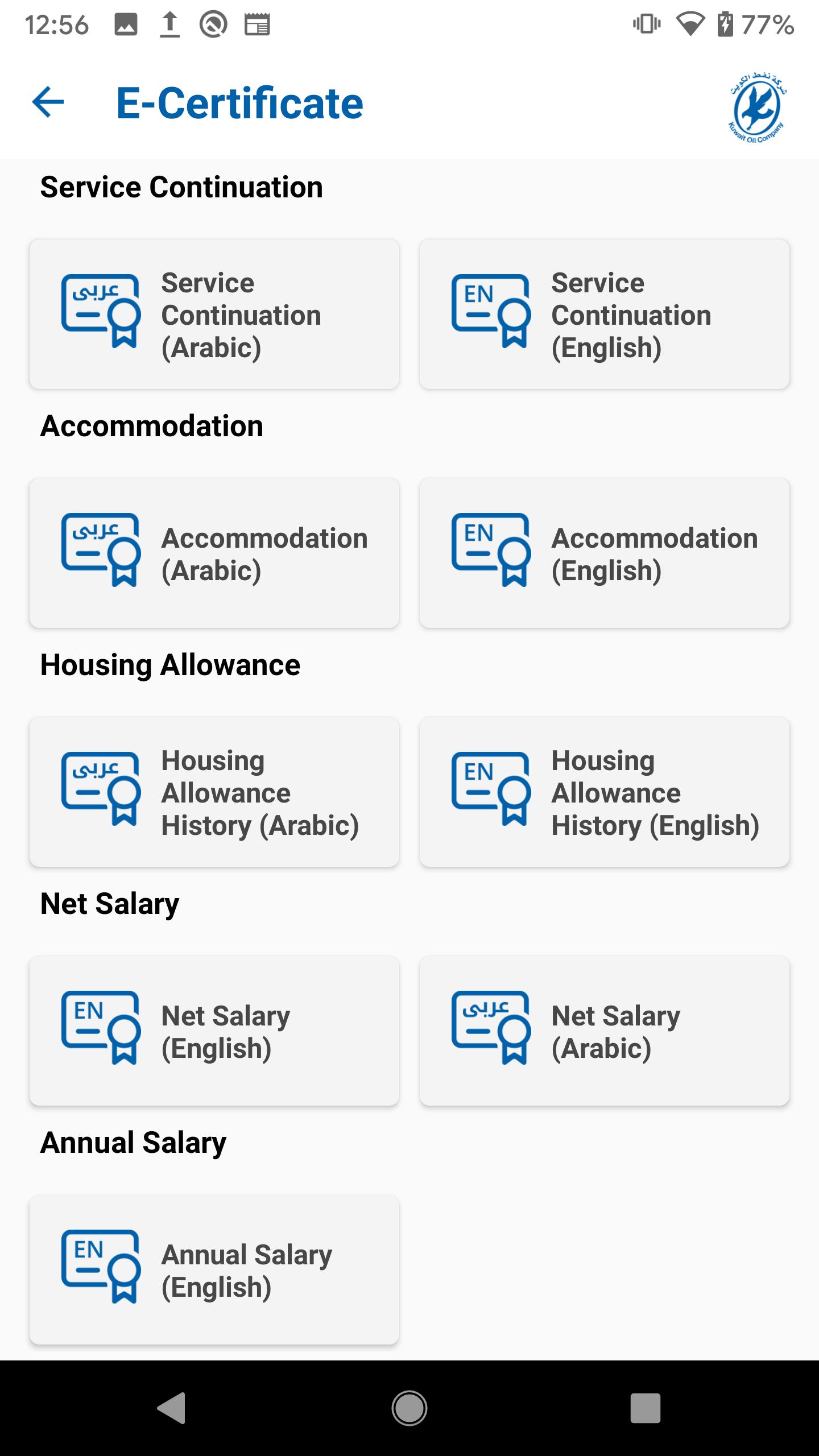Open Service Continuation (Arabic) certificate

tap(214, 314)
